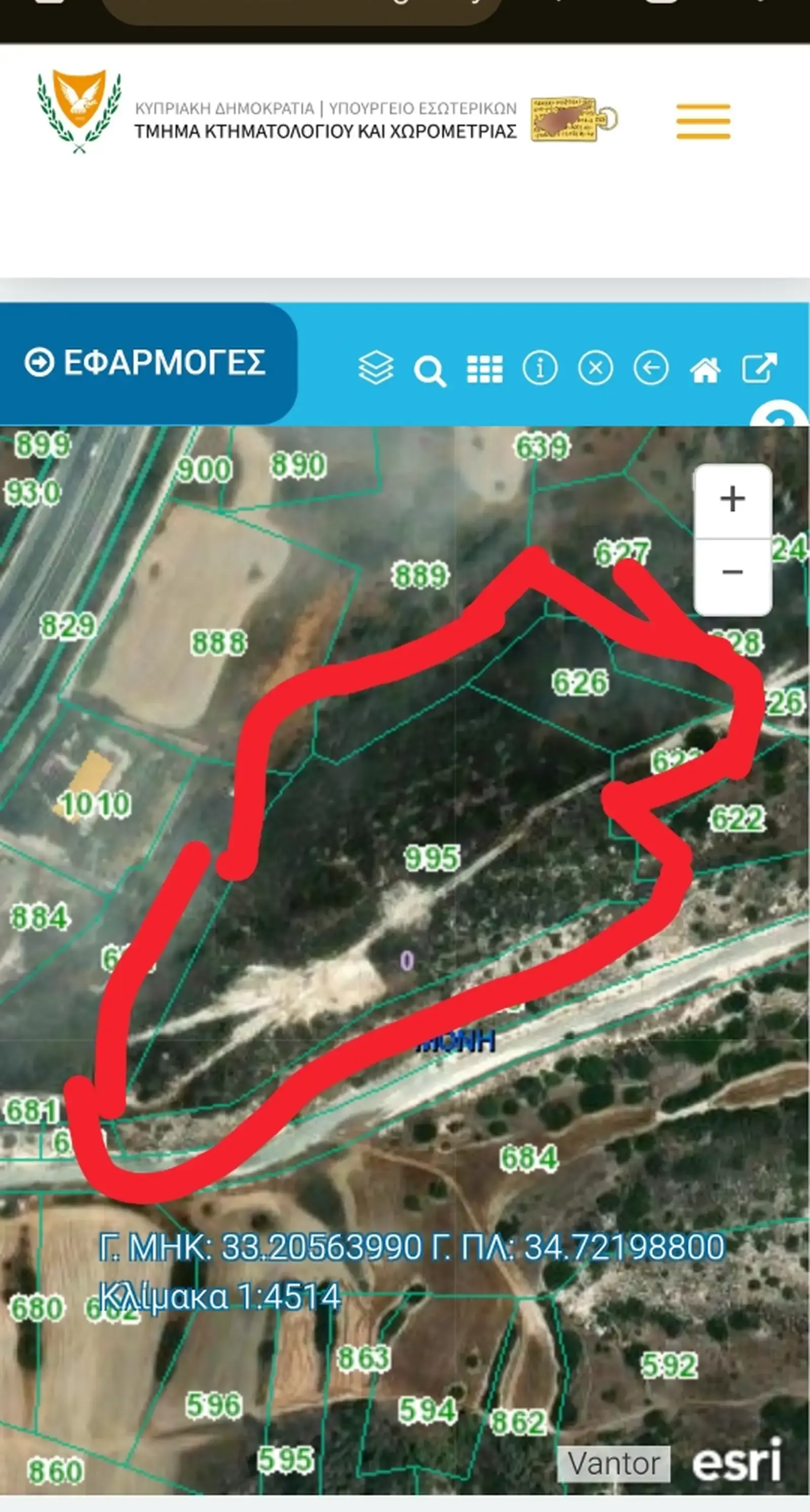
Task: Zoom out with the minus button
Action: pyautogui.click(x=733, y=573)
